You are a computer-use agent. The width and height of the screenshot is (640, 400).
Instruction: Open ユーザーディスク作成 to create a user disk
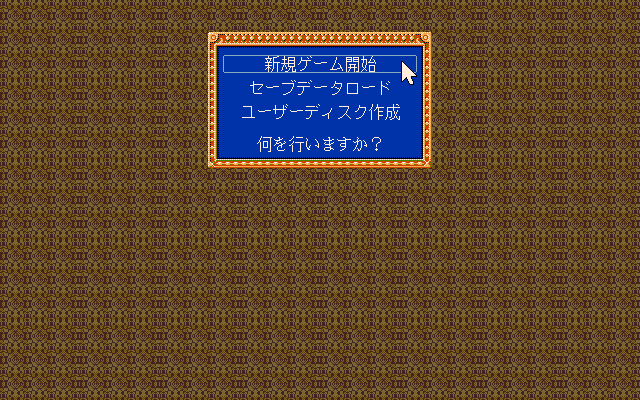tap(319, 111)
